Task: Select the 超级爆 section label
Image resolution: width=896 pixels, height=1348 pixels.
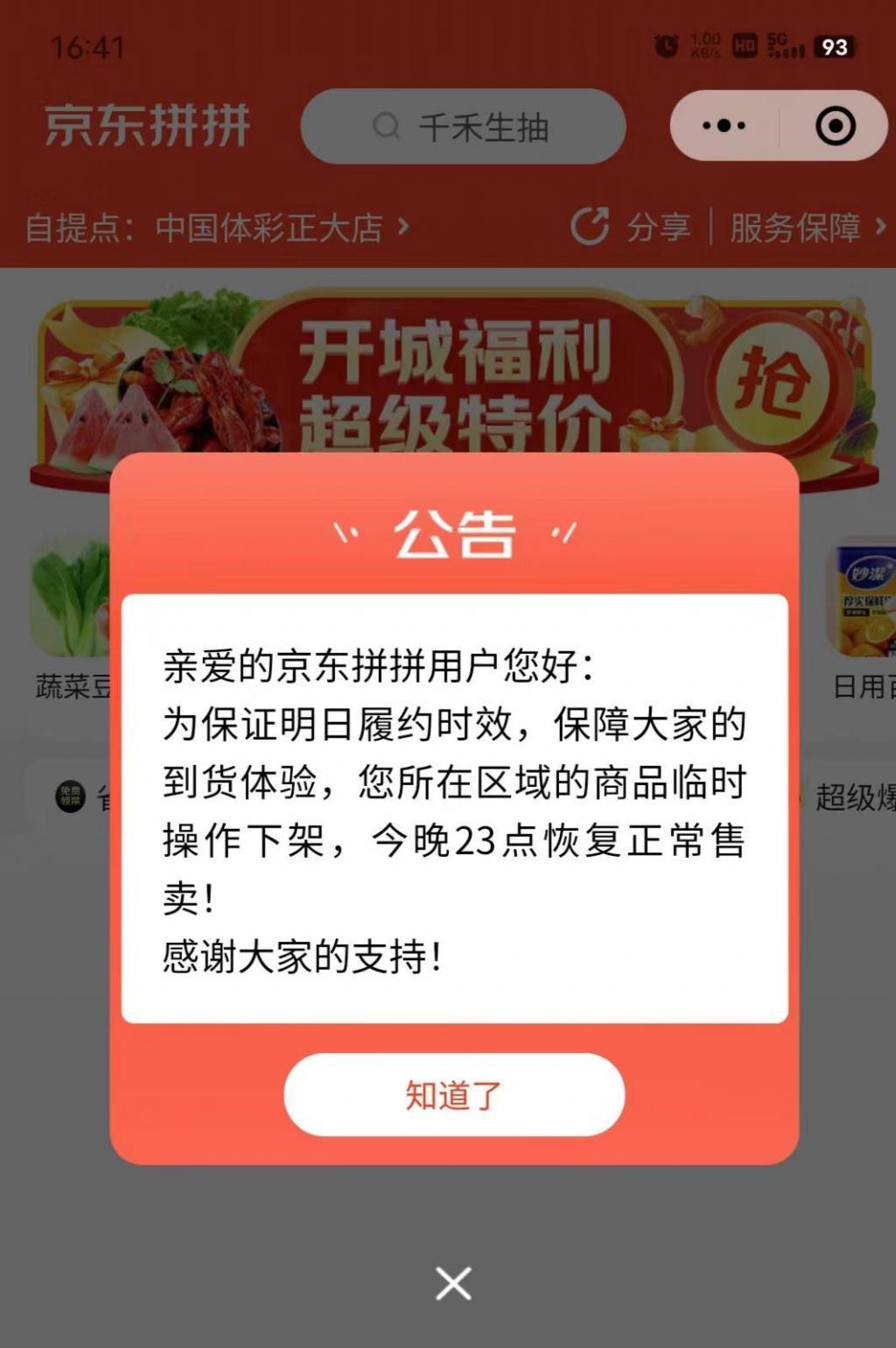Action: tap(853, 797)
